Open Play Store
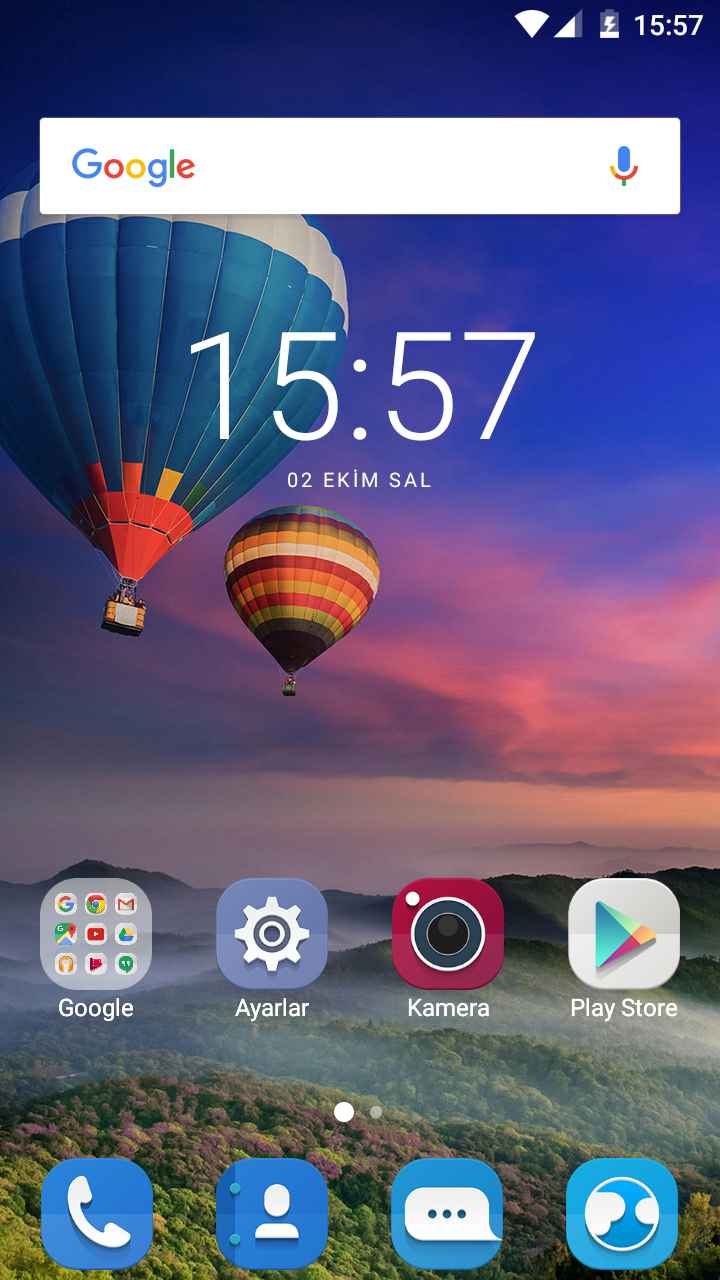 click(624, 934)
